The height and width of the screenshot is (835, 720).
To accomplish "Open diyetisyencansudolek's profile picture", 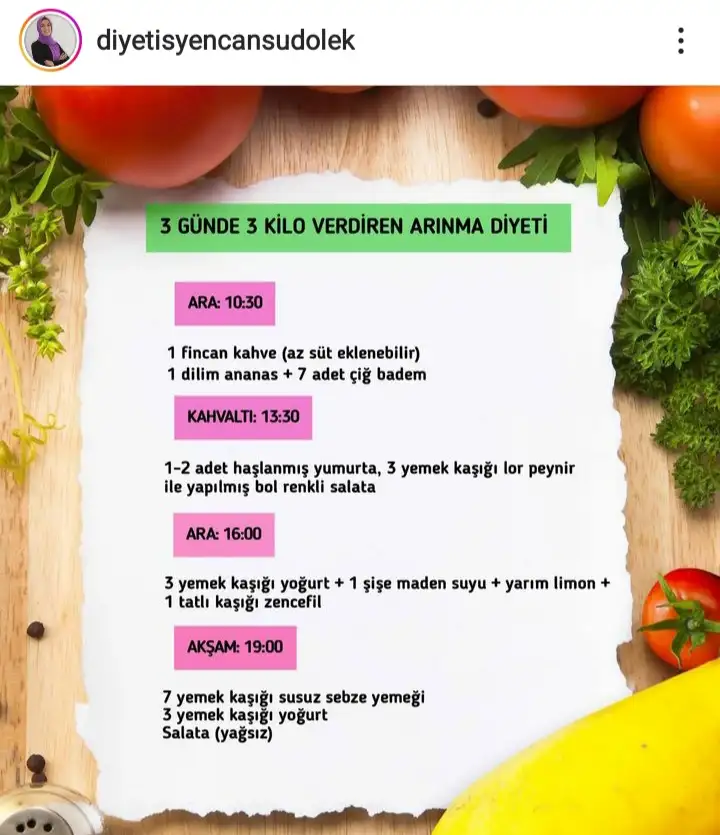I will coord(50,40).
